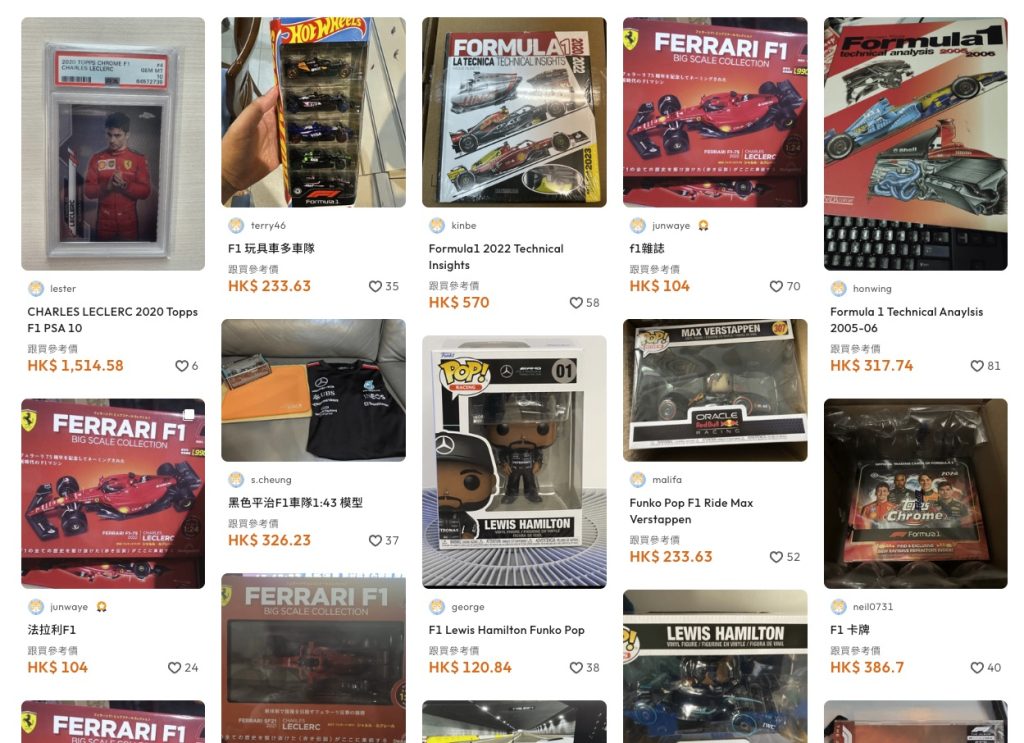Open the F1 Lewis Hamilton Funko Pop listing
1024x743 pixels.
(x=514, y=461)
